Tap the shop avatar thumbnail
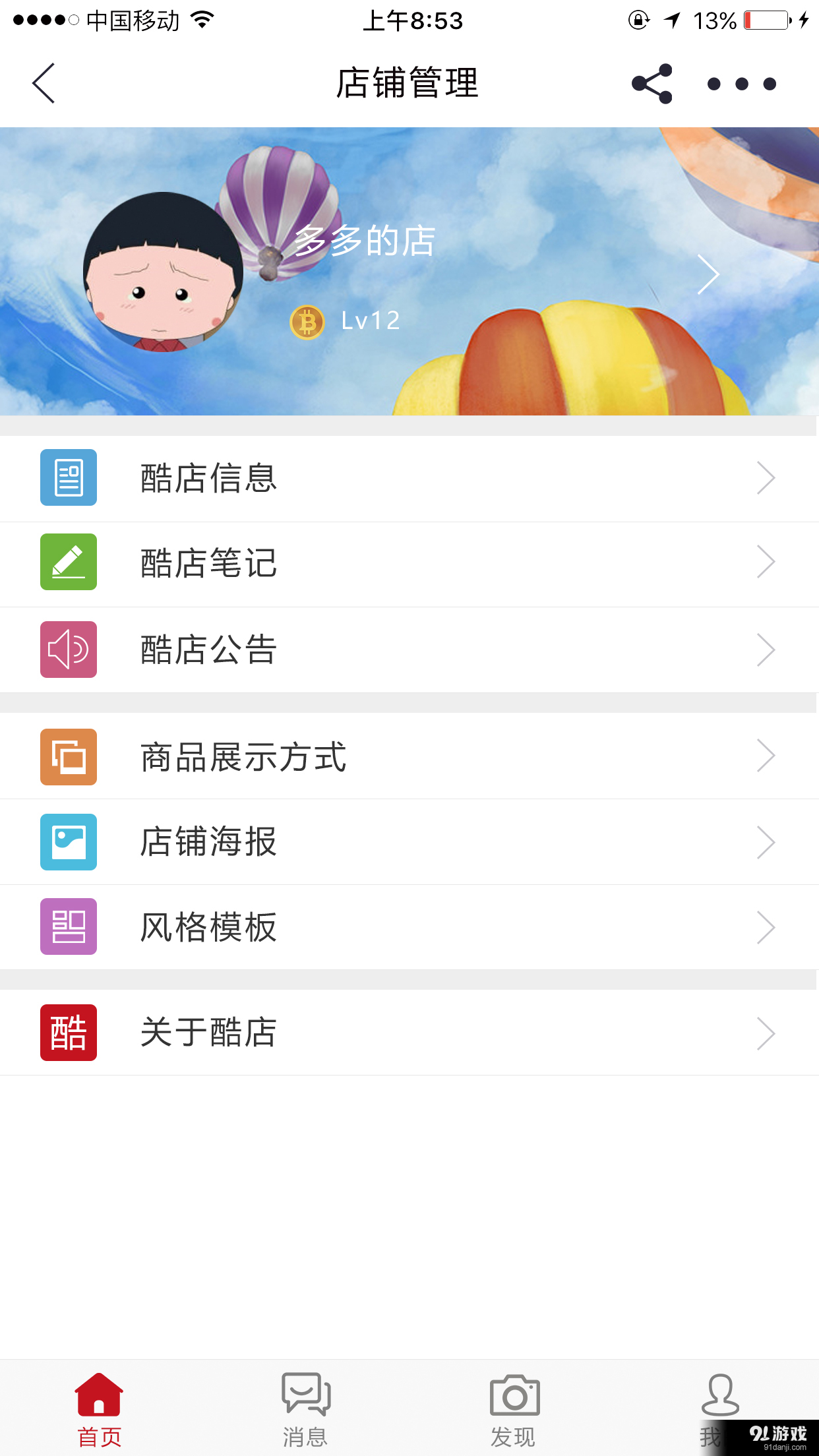The width and height of the screenshot is (819, 1456). (x=162, y=272)
